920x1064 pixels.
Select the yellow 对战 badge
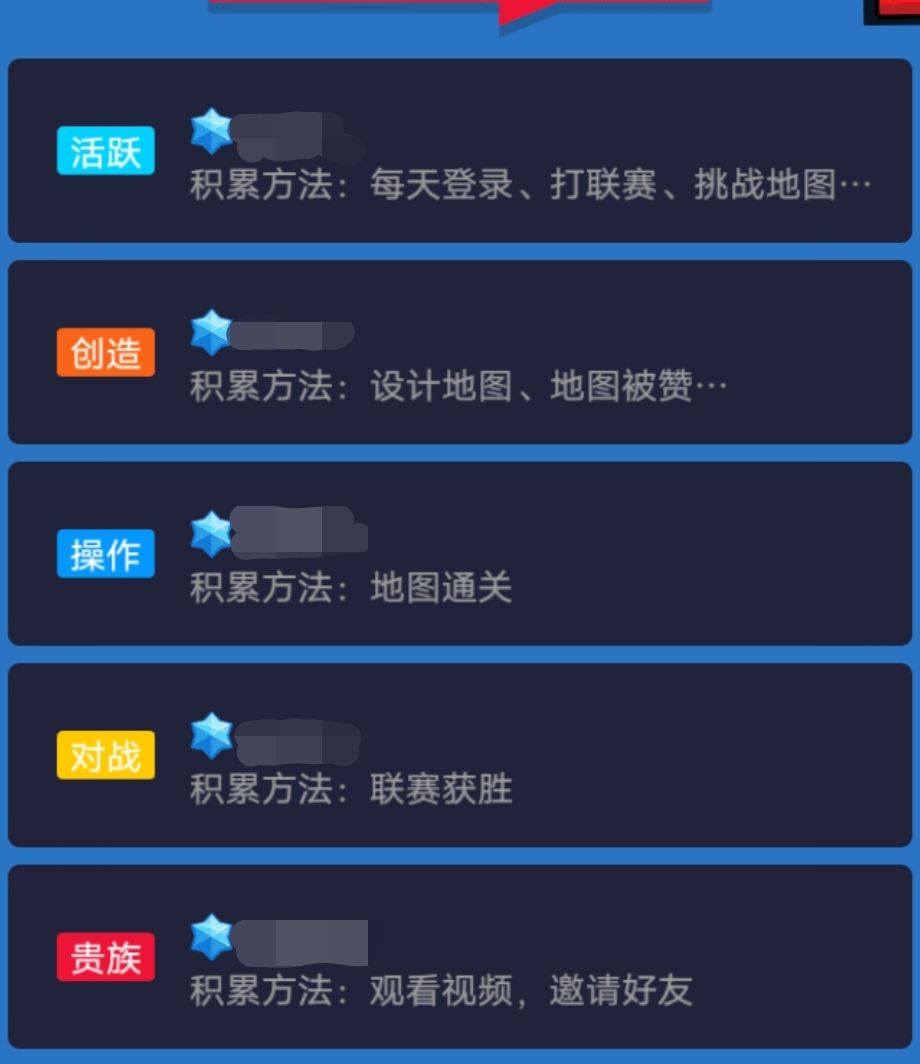105,755
